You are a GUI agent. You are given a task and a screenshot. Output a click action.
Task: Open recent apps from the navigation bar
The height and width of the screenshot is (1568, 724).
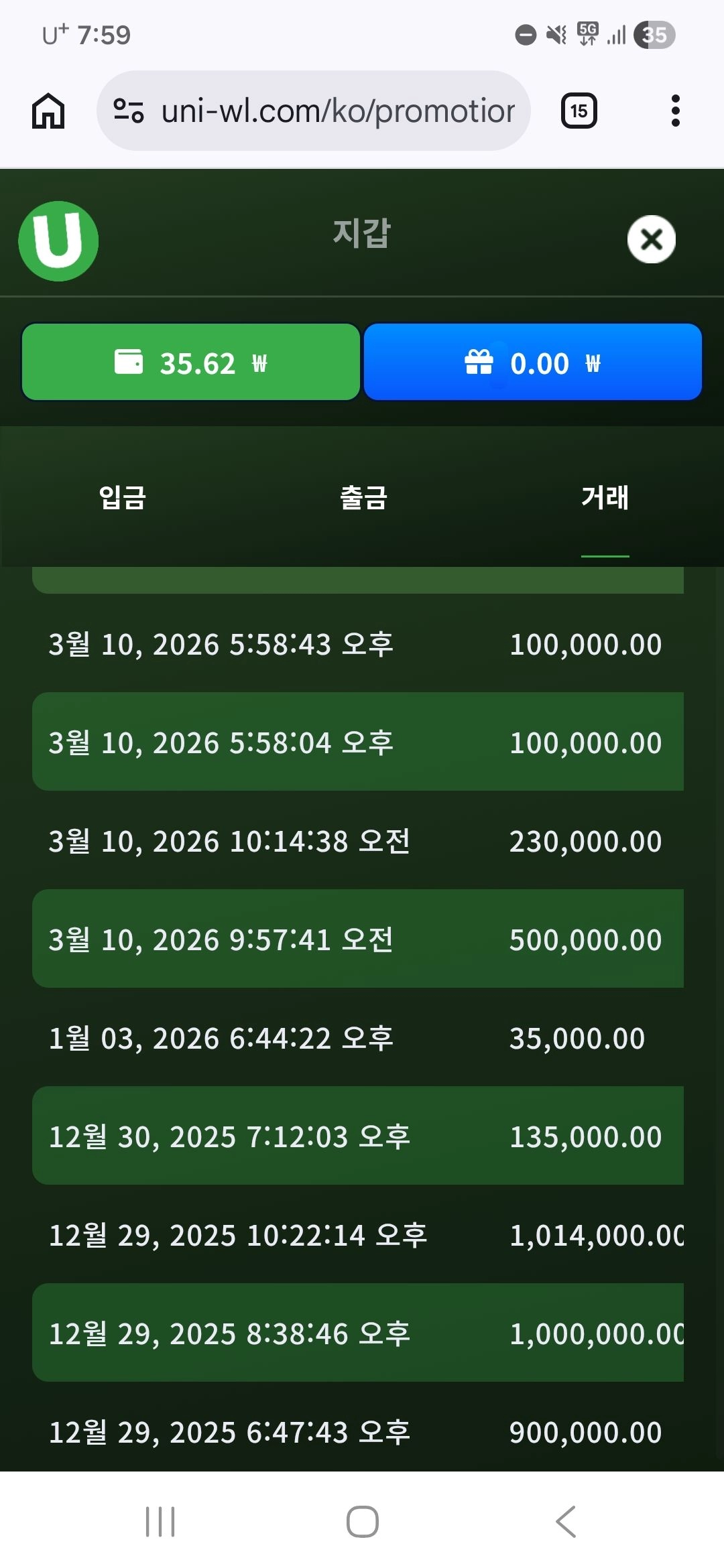[160, 1521]
